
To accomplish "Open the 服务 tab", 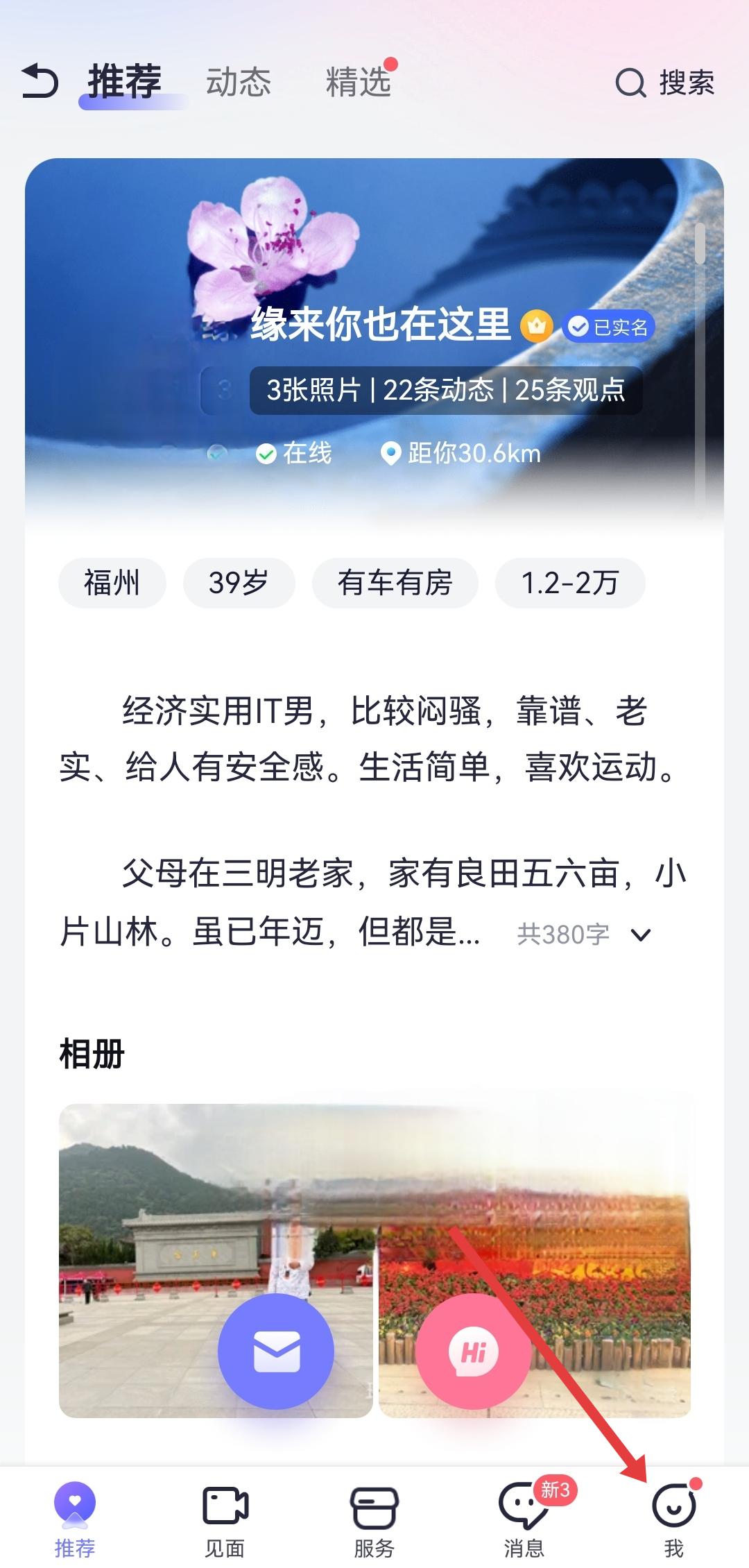I will tap(374, 1519).
